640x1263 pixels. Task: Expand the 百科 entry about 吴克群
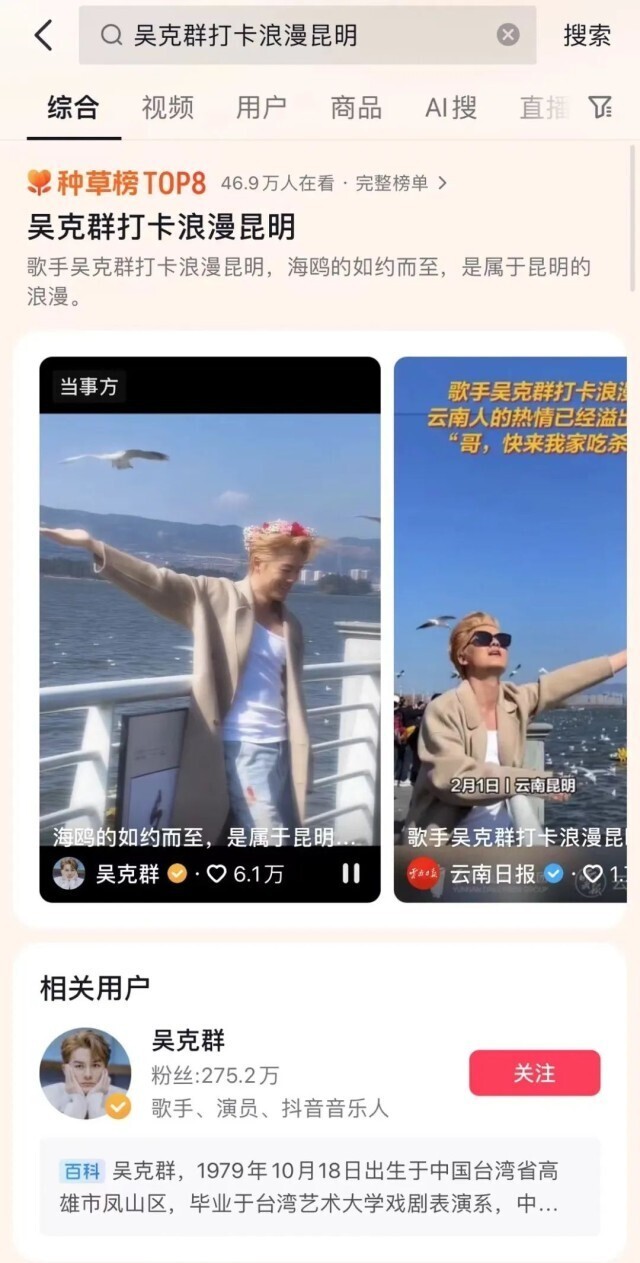320,1186
